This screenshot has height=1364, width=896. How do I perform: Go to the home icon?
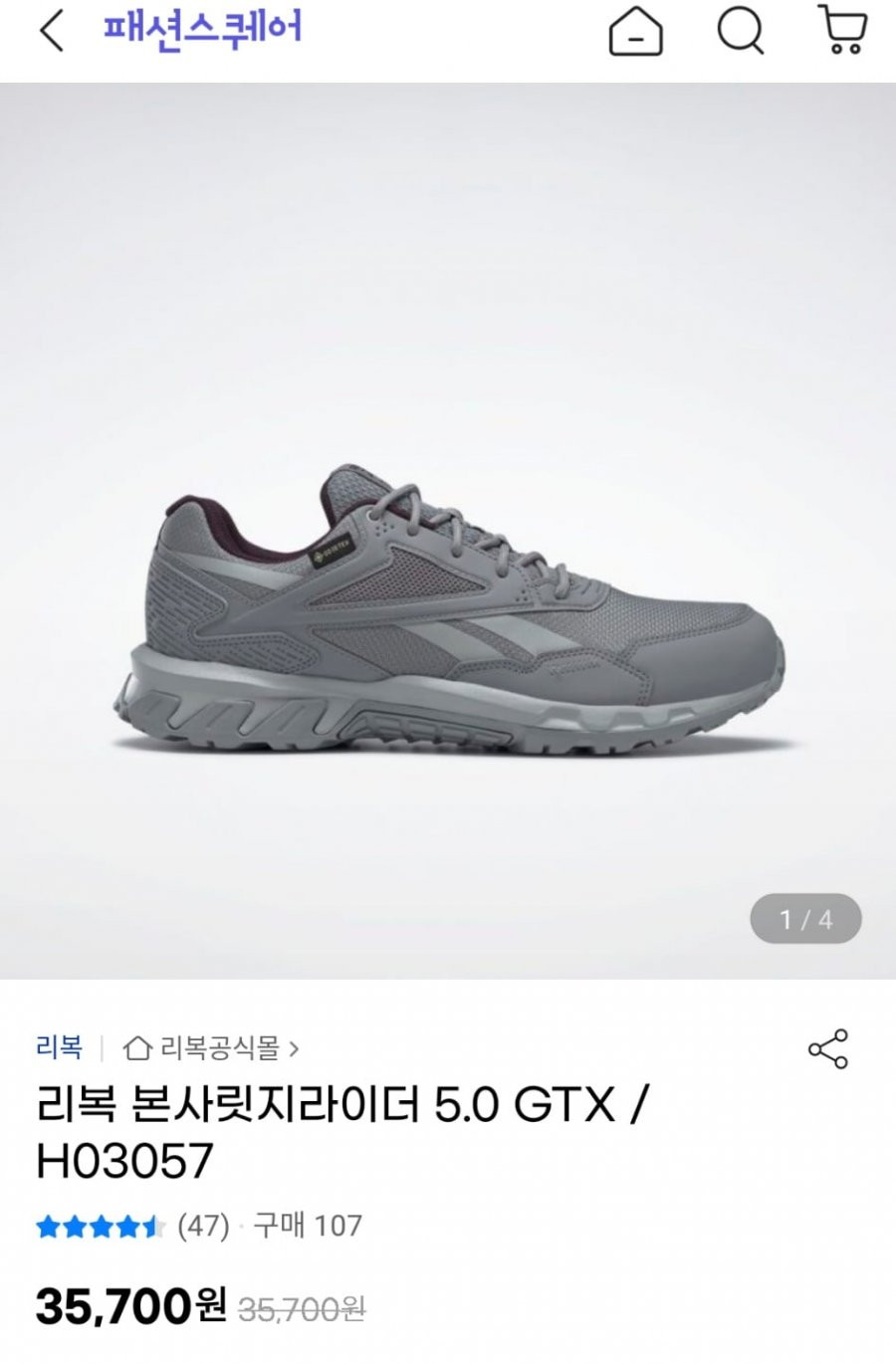point(635,32)
